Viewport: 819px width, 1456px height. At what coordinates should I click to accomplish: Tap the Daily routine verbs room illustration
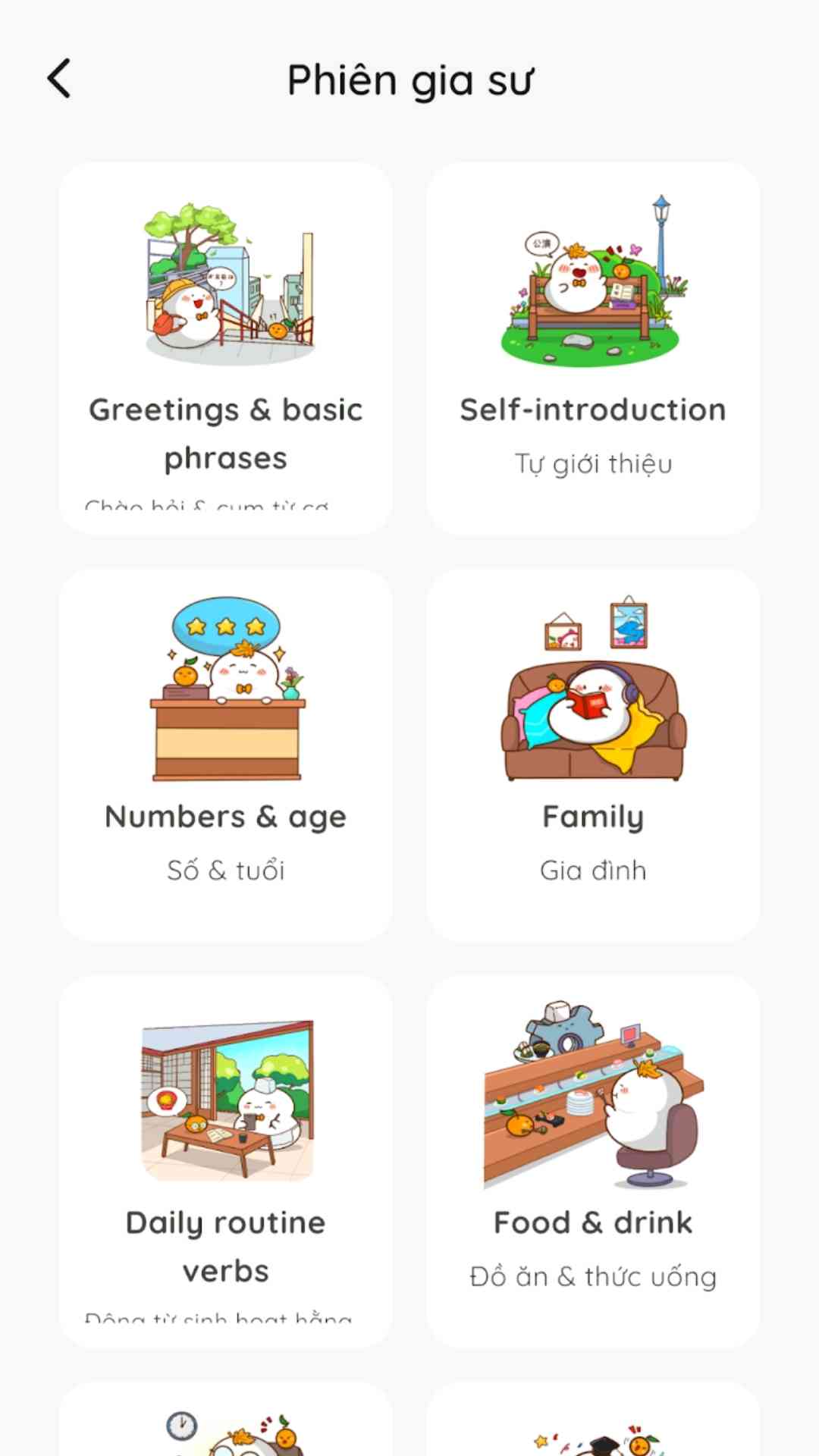pos(225,1100)
